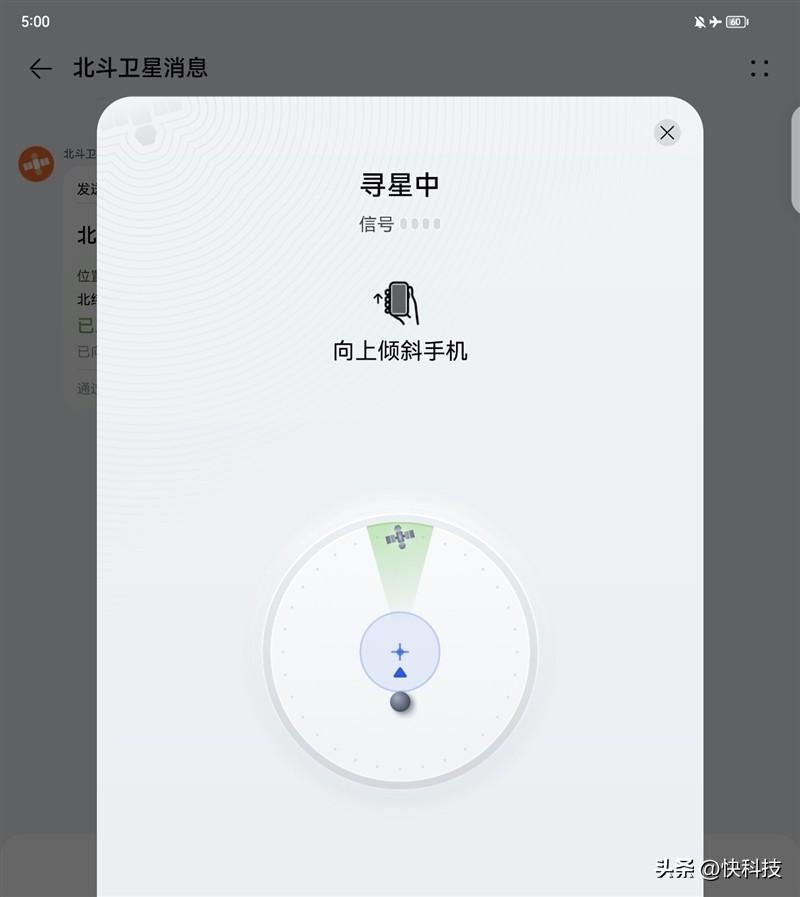Tap the tilt-phone instruction icon
This screenshot has height=897, width=800.
coord(400,300)
